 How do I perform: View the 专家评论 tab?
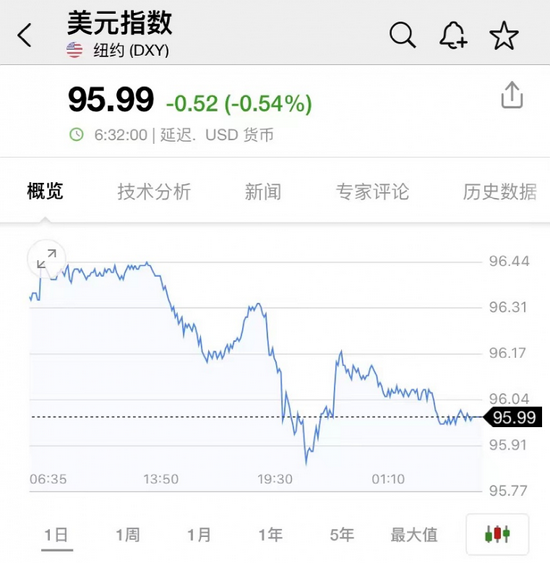(x=372, y=191)
